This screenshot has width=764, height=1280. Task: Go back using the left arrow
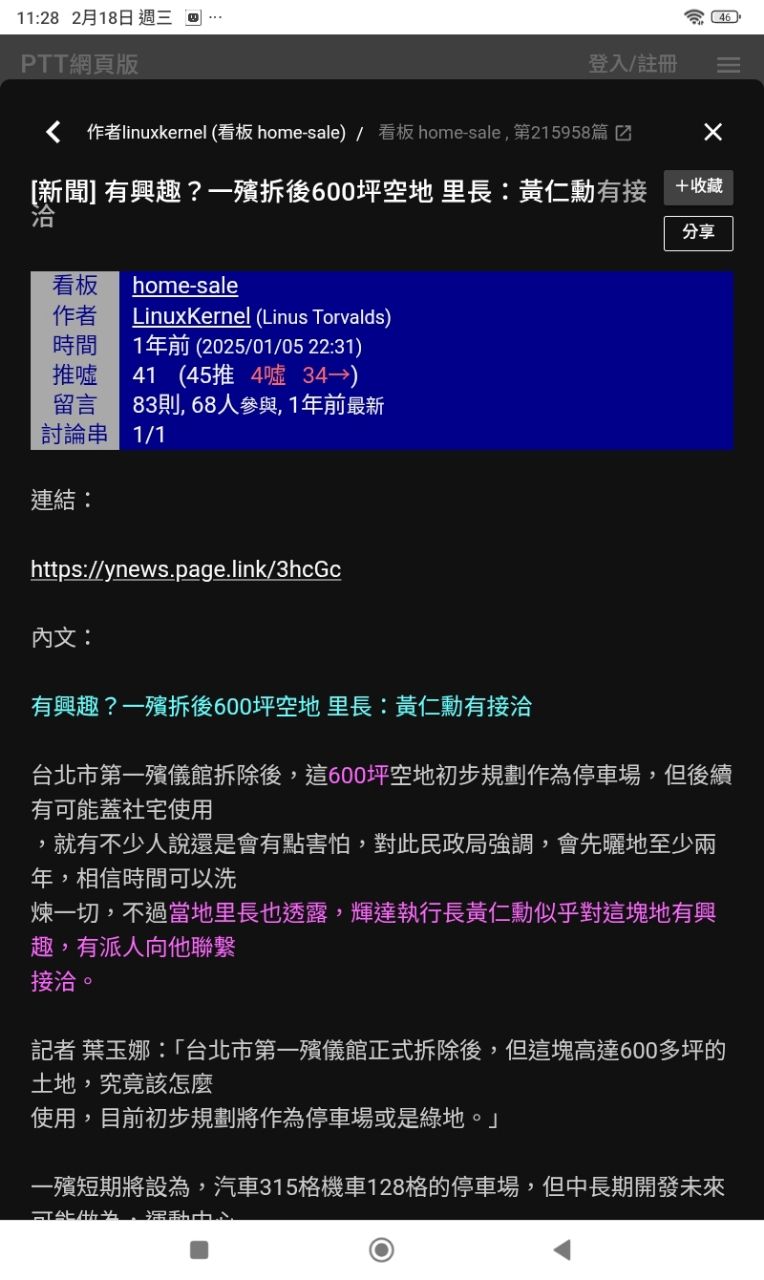tap(54, 132)
